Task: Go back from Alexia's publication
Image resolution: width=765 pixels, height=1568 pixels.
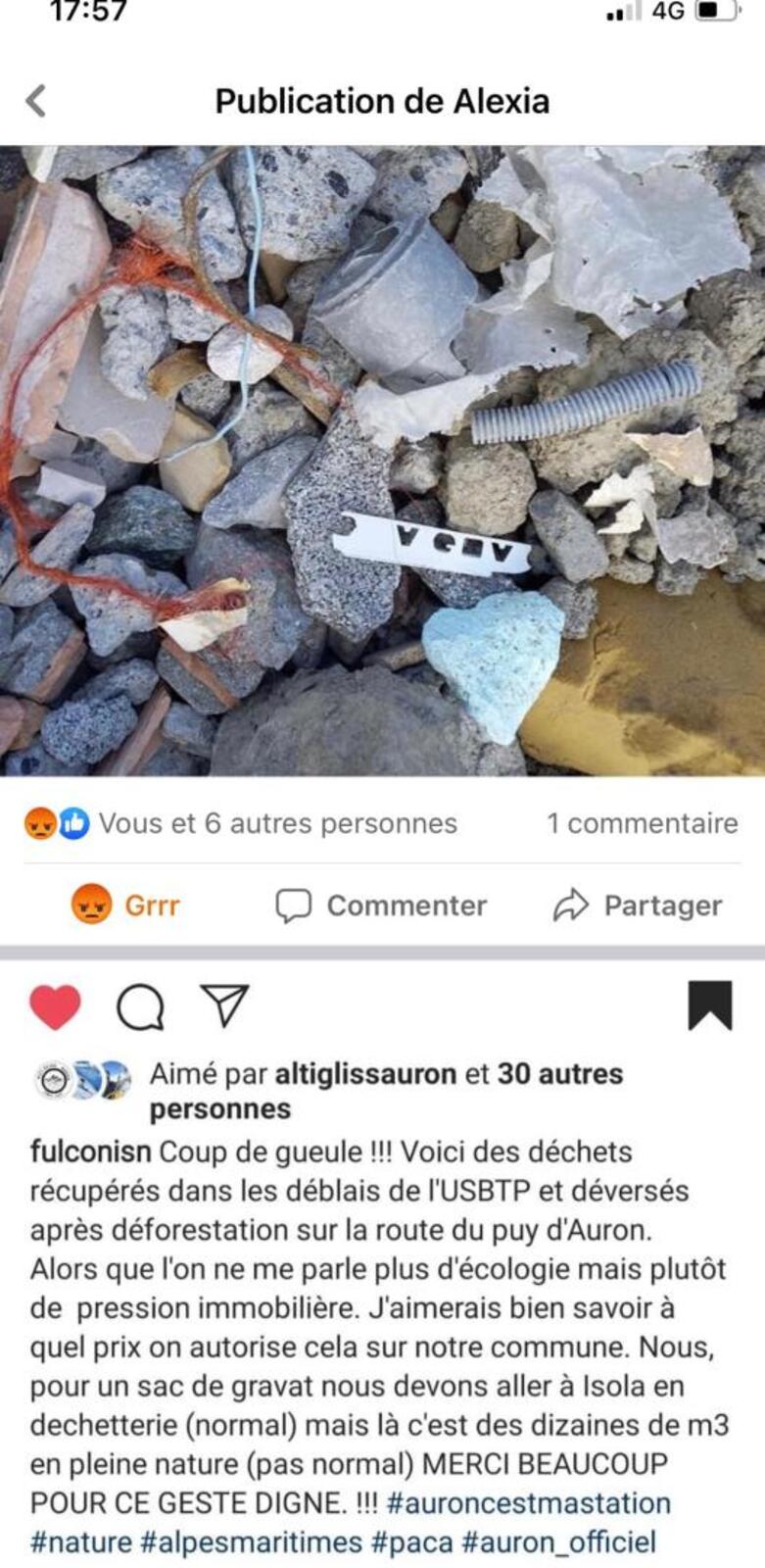Action: (36, 101)
